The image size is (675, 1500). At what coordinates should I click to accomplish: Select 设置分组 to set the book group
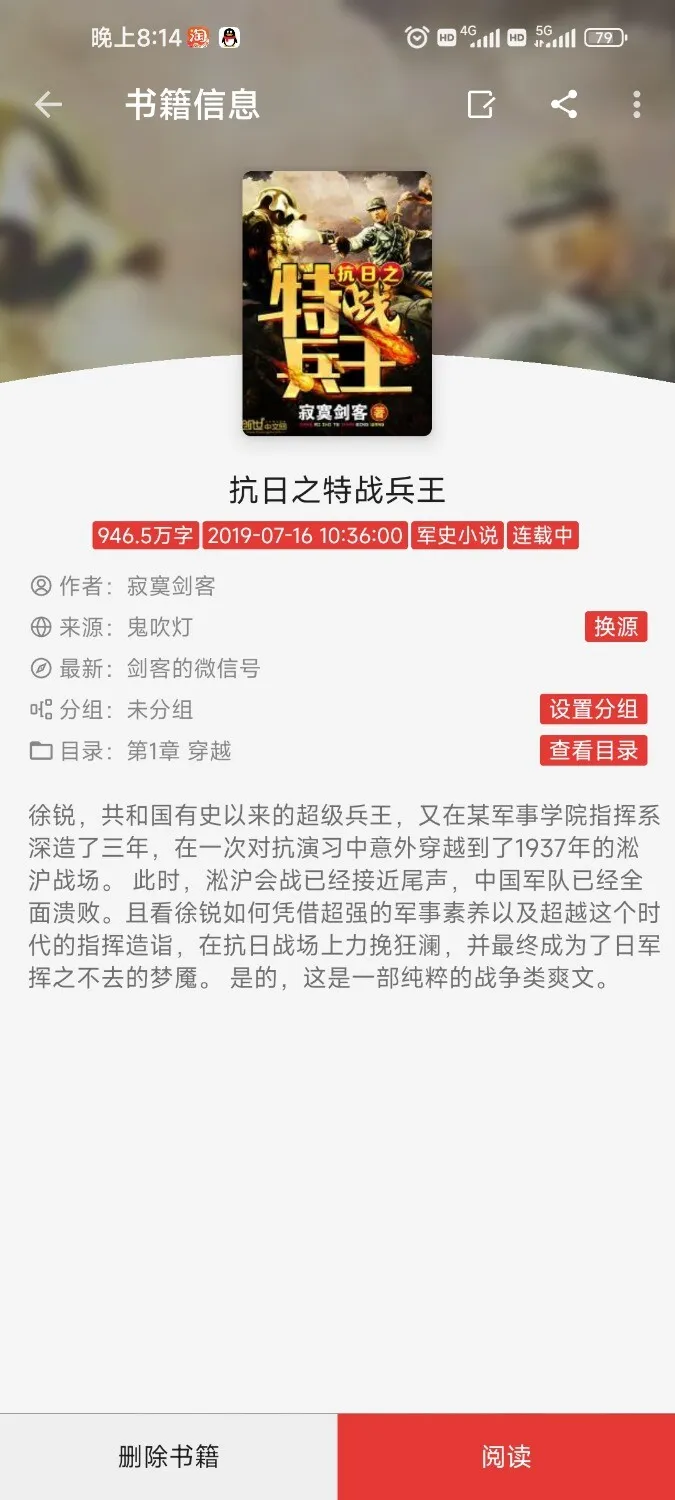(x=593, y=709)
